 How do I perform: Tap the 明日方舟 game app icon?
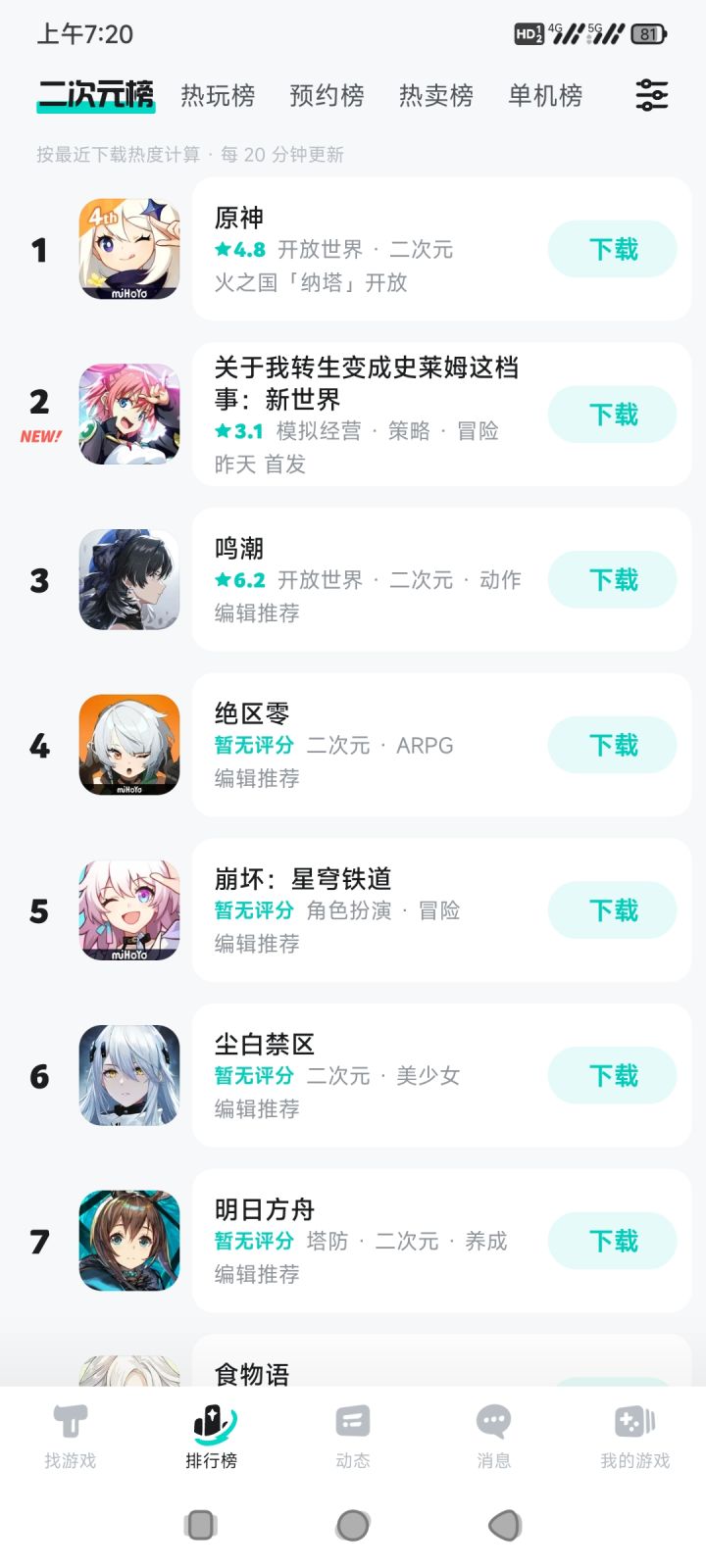pos(128,1241)
